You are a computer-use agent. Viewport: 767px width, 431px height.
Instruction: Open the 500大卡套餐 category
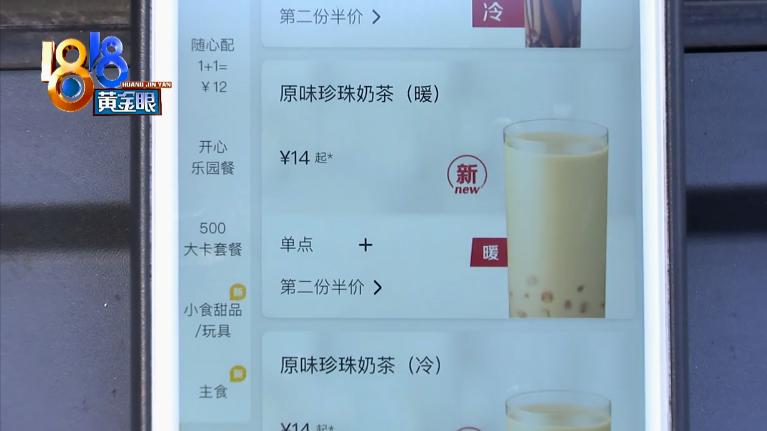pyautogui.click(x=212, y=239)
